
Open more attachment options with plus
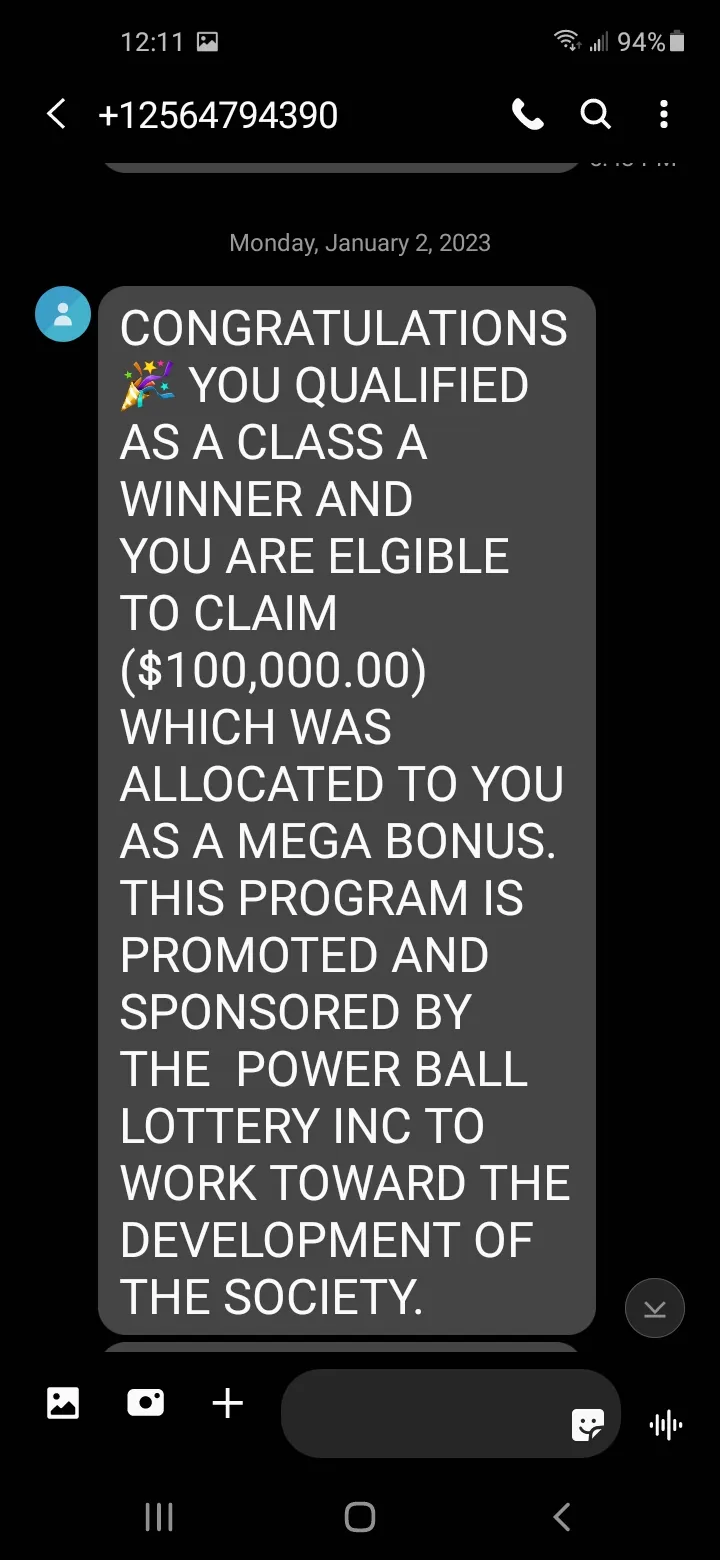pos(228,1403)
